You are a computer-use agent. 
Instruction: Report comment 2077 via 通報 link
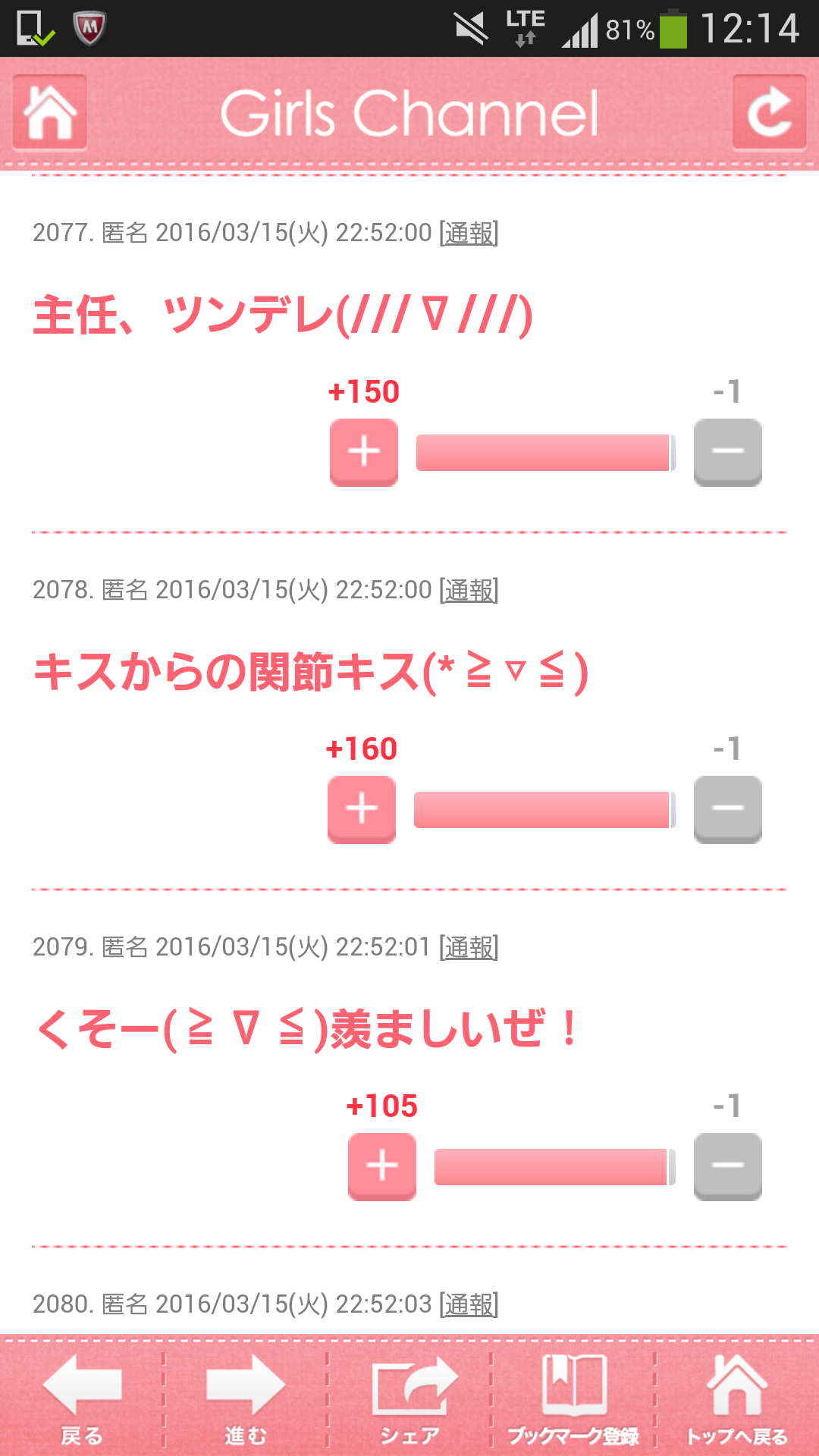469,233
